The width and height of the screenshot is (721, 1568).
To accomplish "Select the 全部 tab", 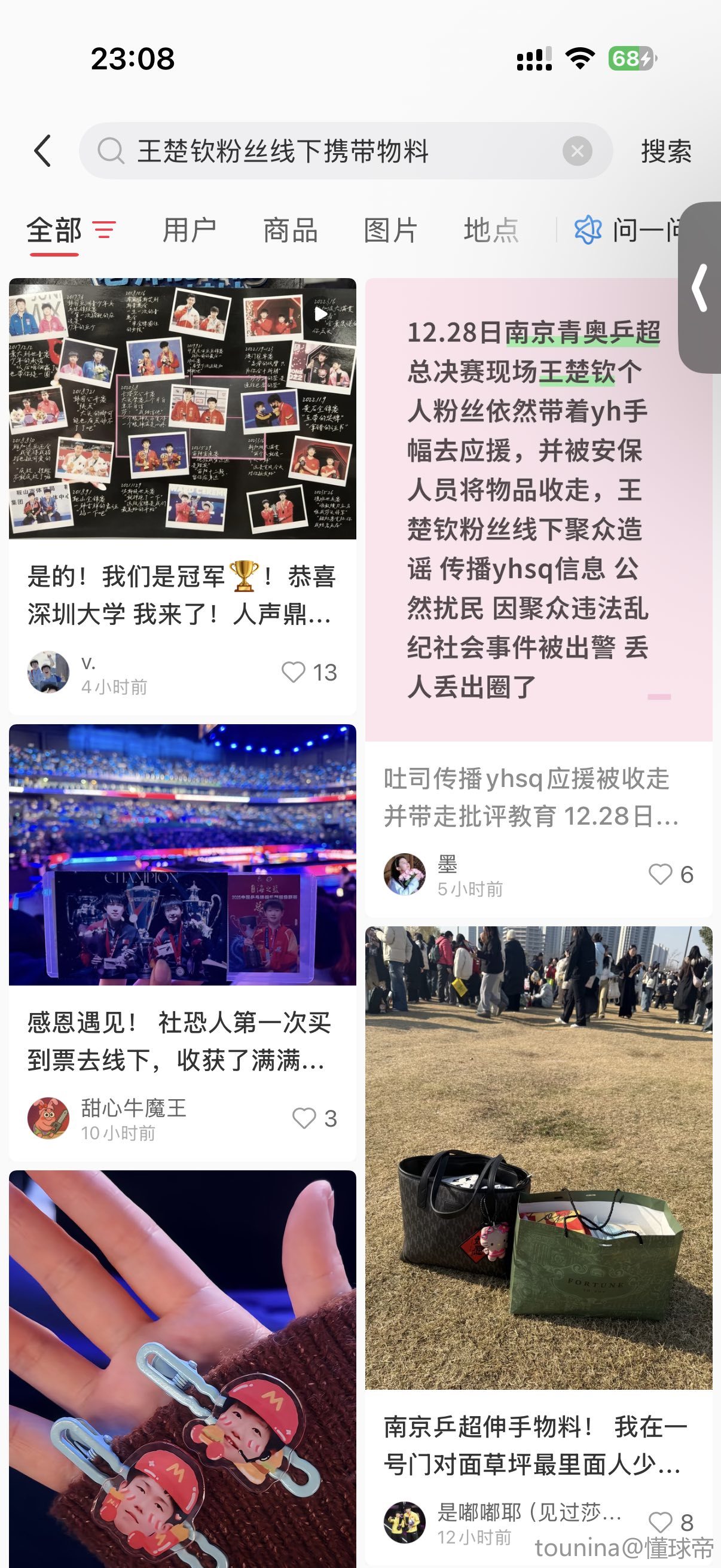I will click(54, 231).
